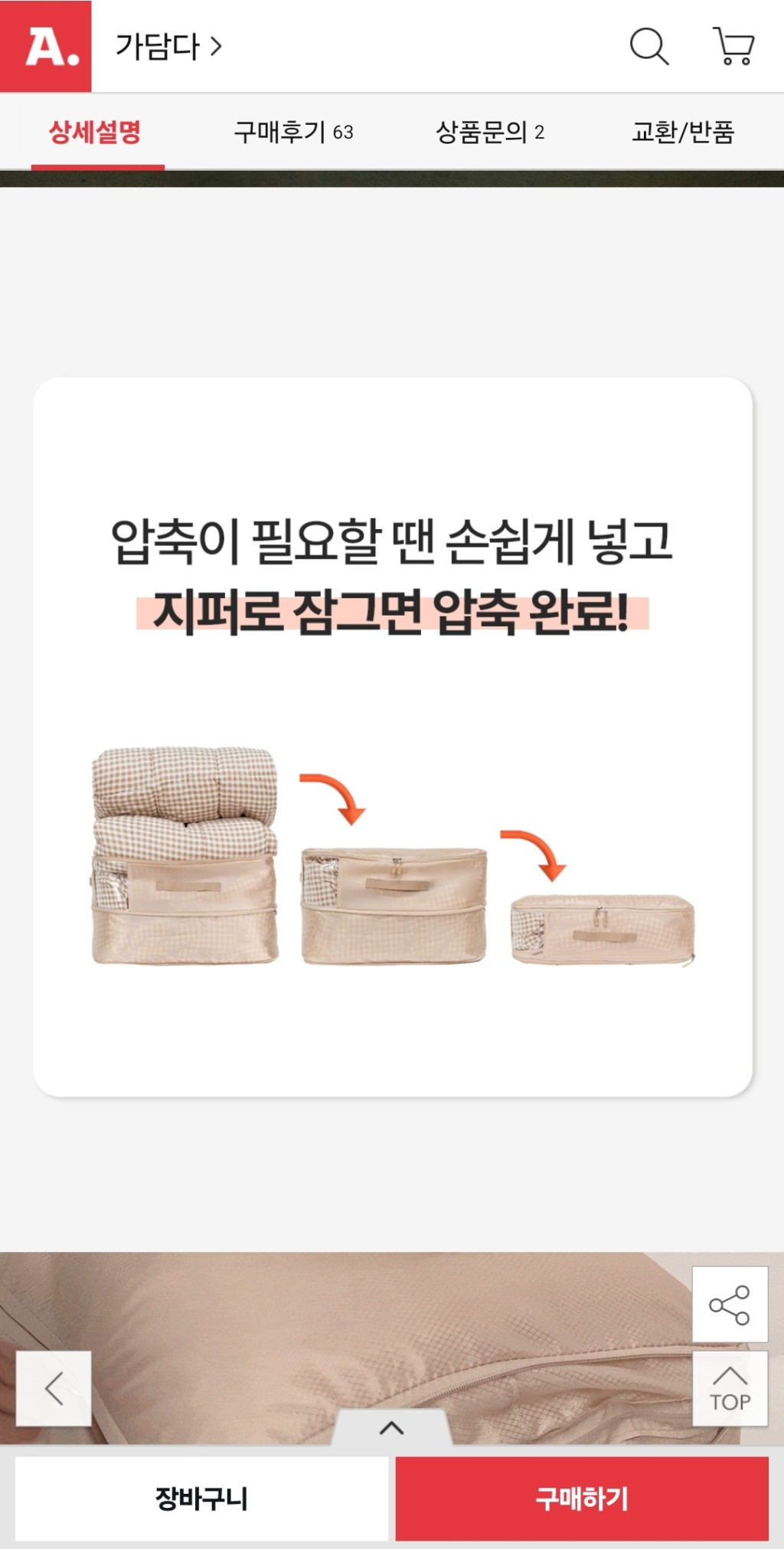Expand the purchase options panel
Viewport: 784px width, 1549px height.
391,1428
